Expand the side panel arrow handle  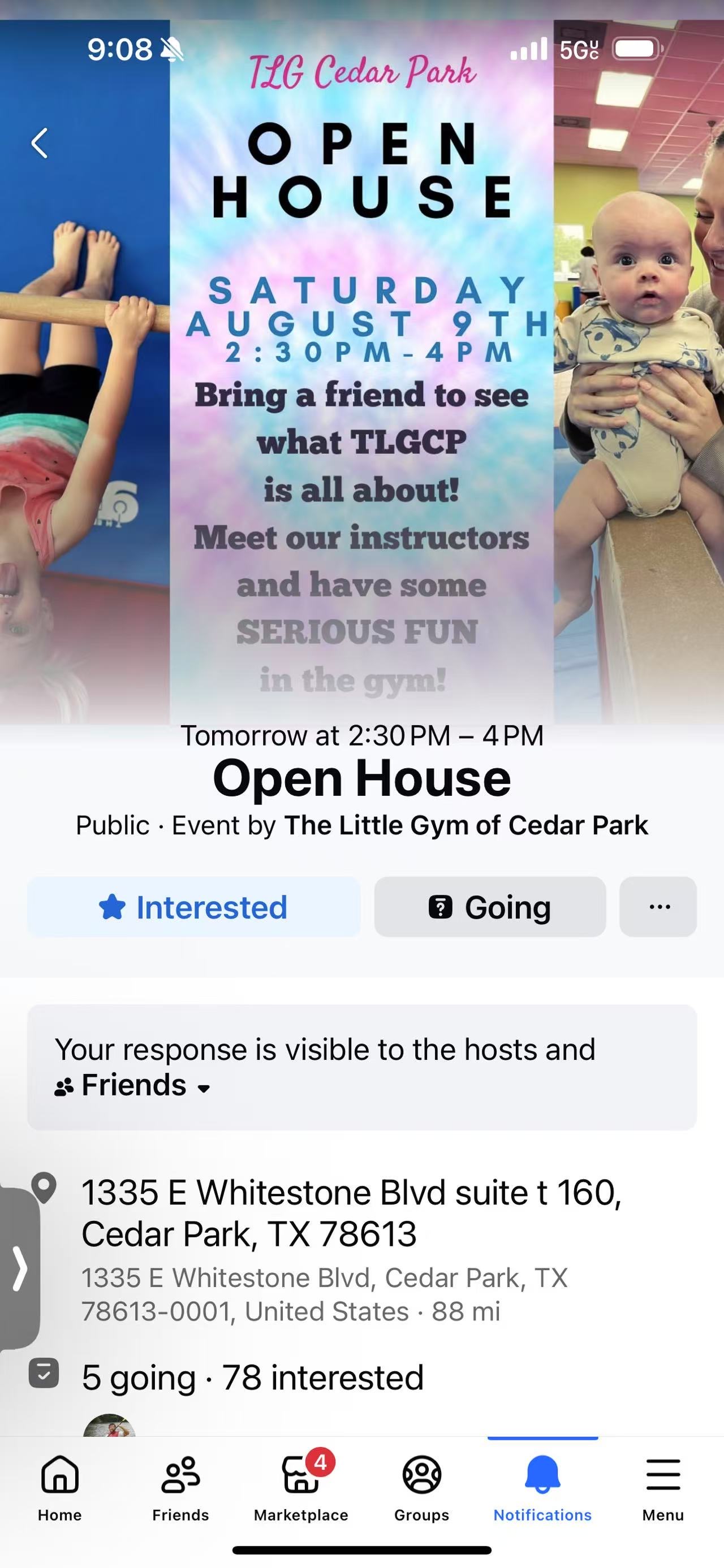click(19, 1268)
